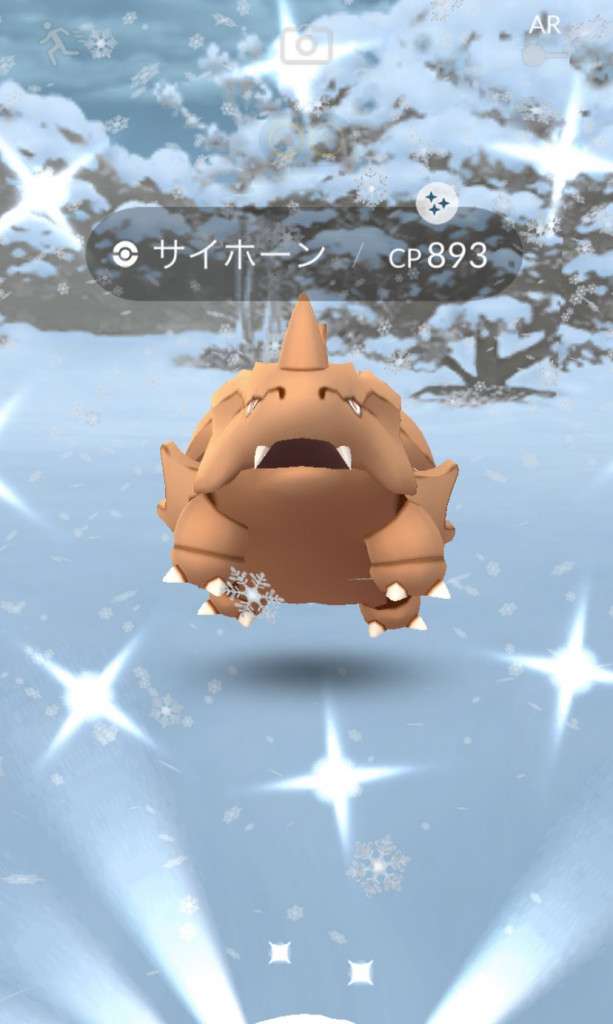Toggle the AR mode switch
The height and width of the screenshot is (1024, 613).
tap(546, 52)
